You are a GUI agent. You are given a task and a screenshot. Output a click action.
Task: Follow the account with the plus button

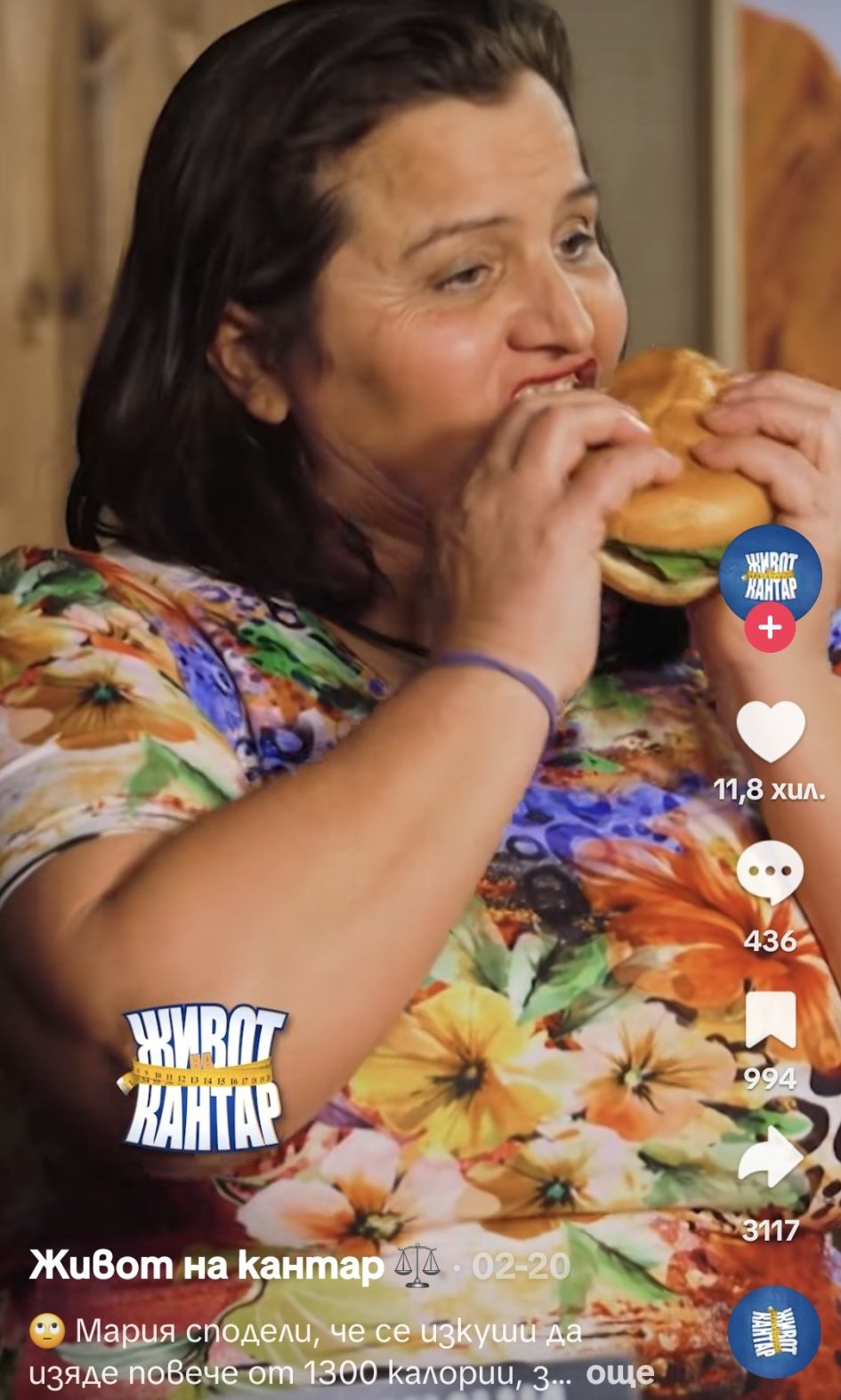770,628
